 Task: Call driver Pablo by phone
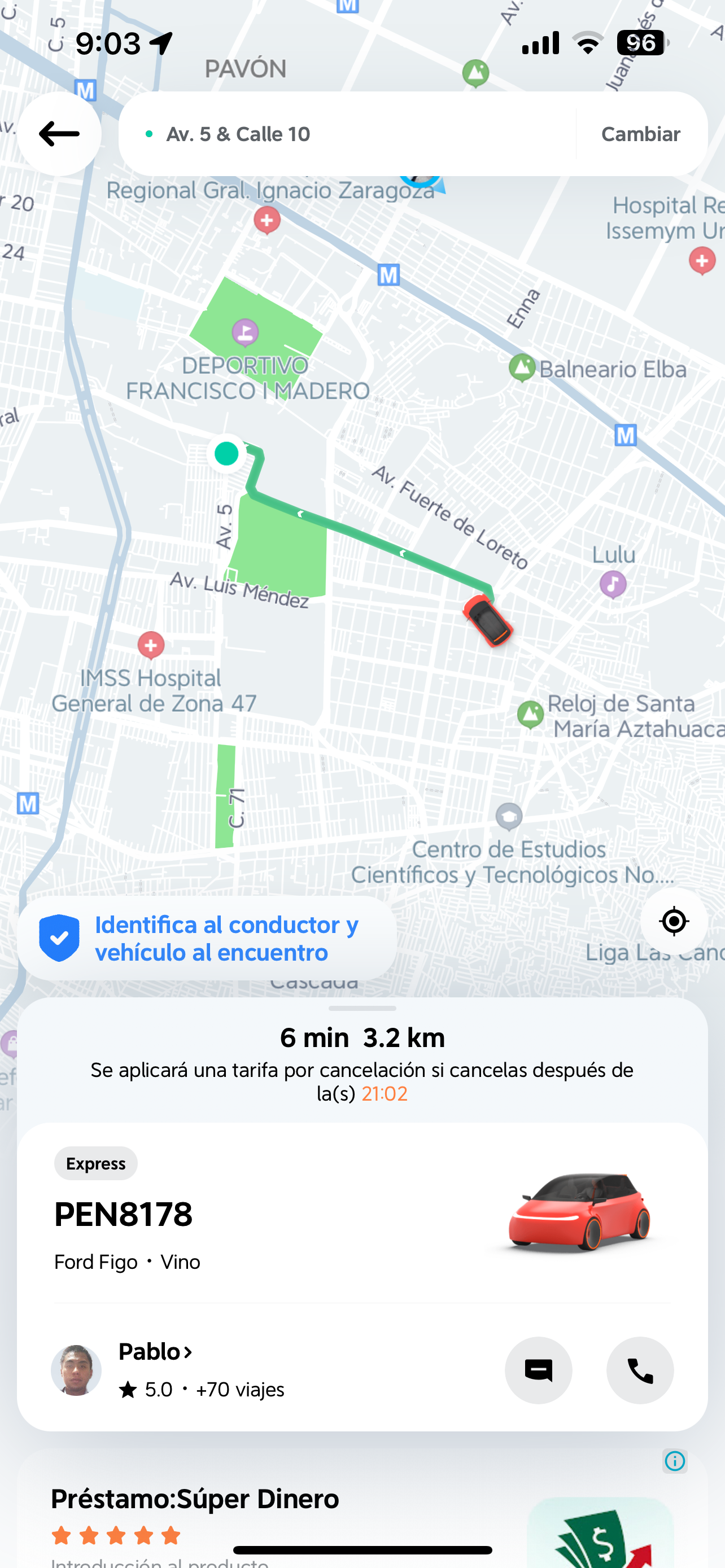[640, 1370]
